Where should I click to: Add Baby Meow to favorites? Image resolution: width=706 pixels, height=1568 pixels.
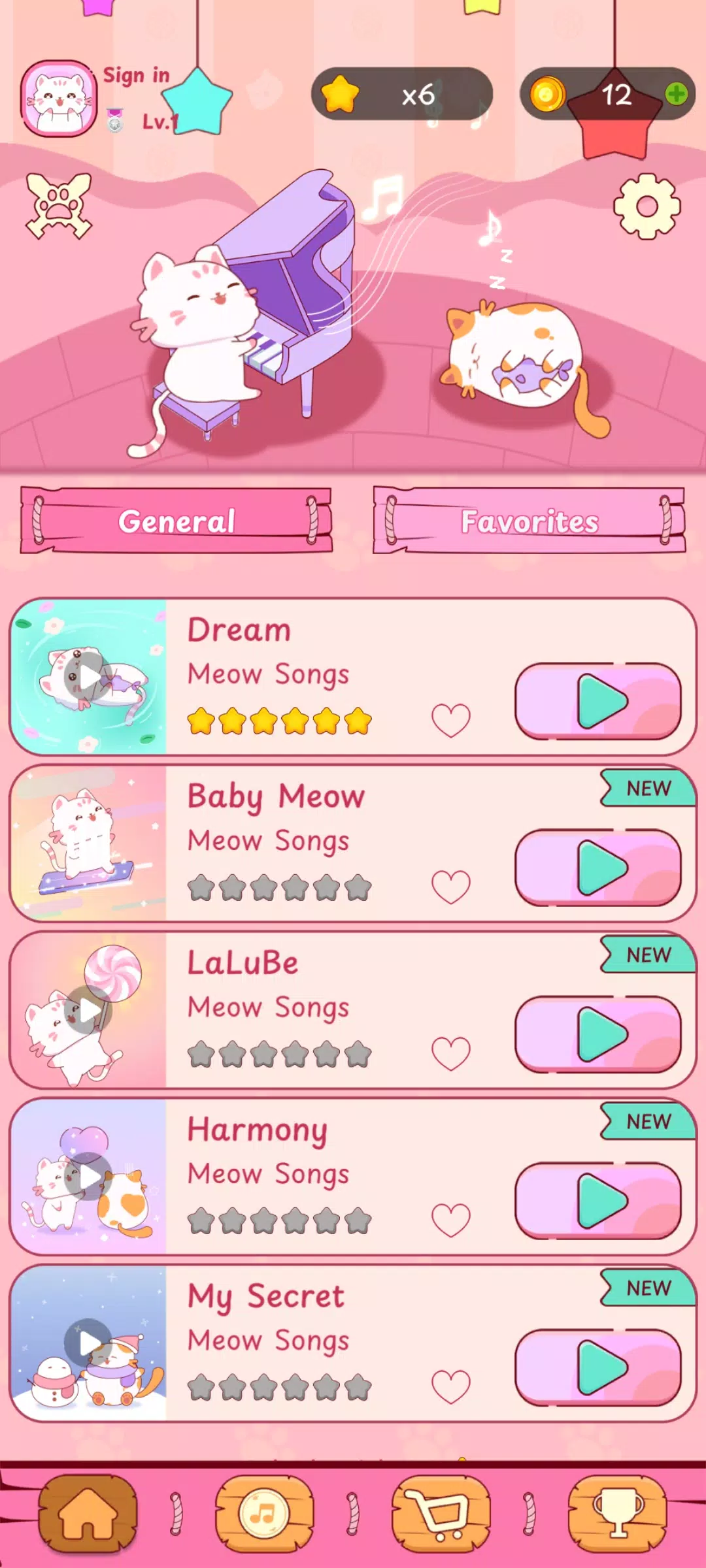pyautogui.click(x=451, y=887)
